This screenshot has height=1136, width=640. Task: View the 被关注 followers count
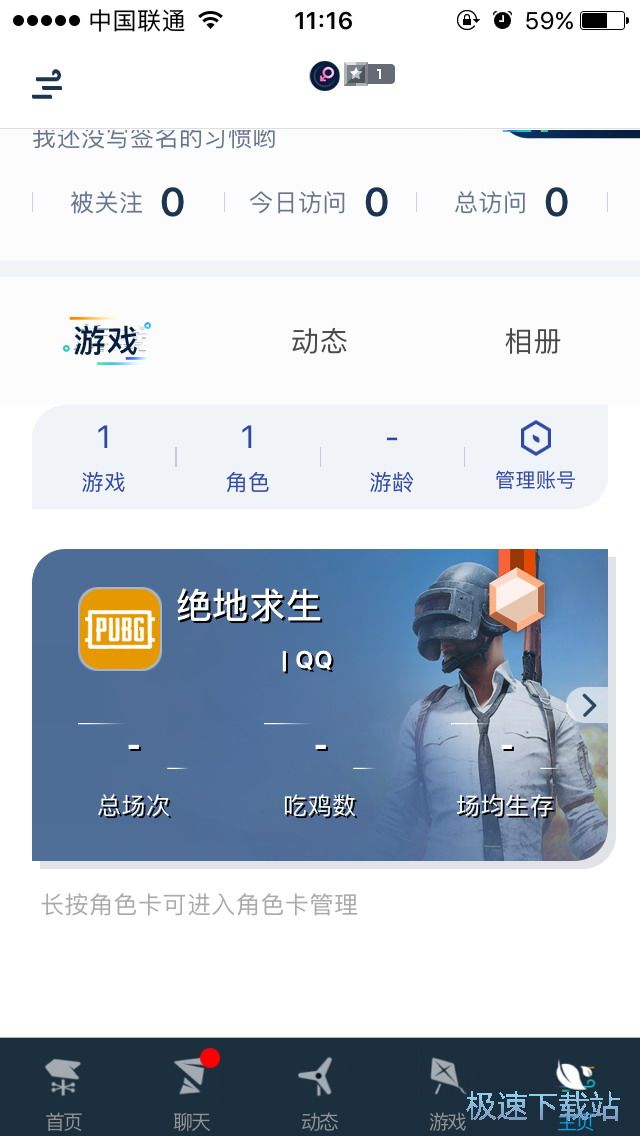point(127,203)
